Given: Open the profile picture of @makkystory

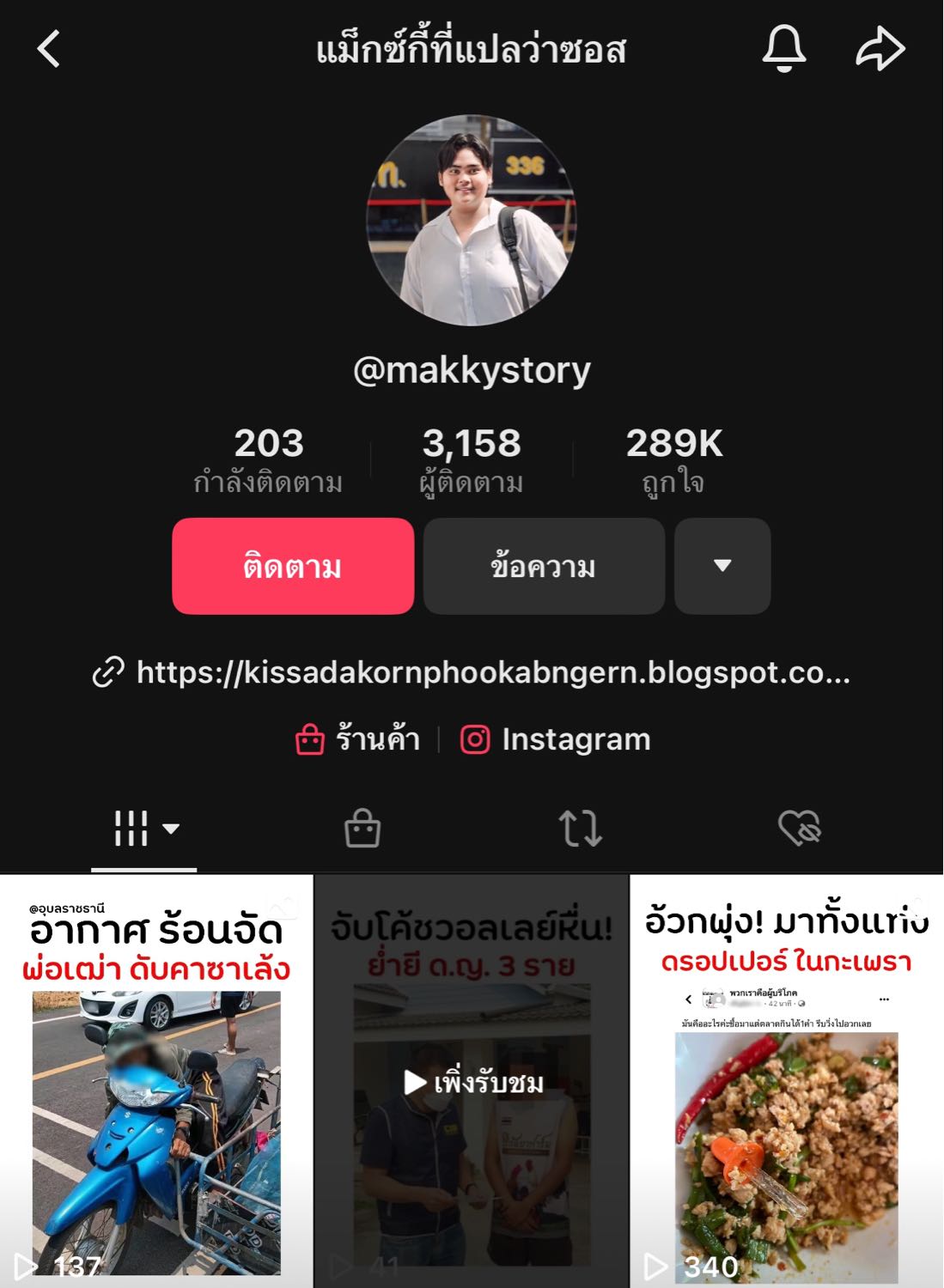Looking at the screenshot, I should point(472,221).
